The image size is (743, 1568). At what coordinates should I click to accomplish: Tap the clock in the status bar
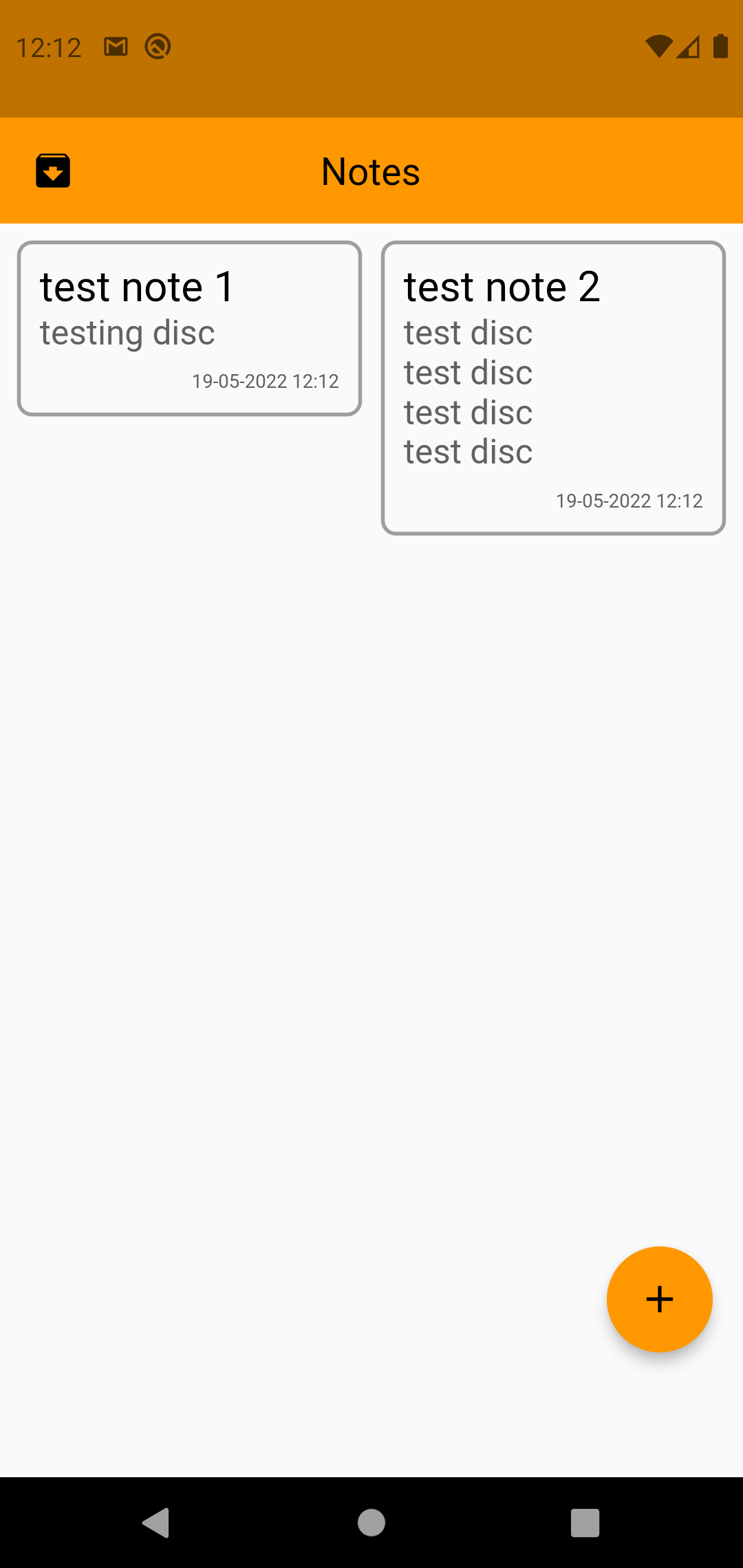(49, 46)
